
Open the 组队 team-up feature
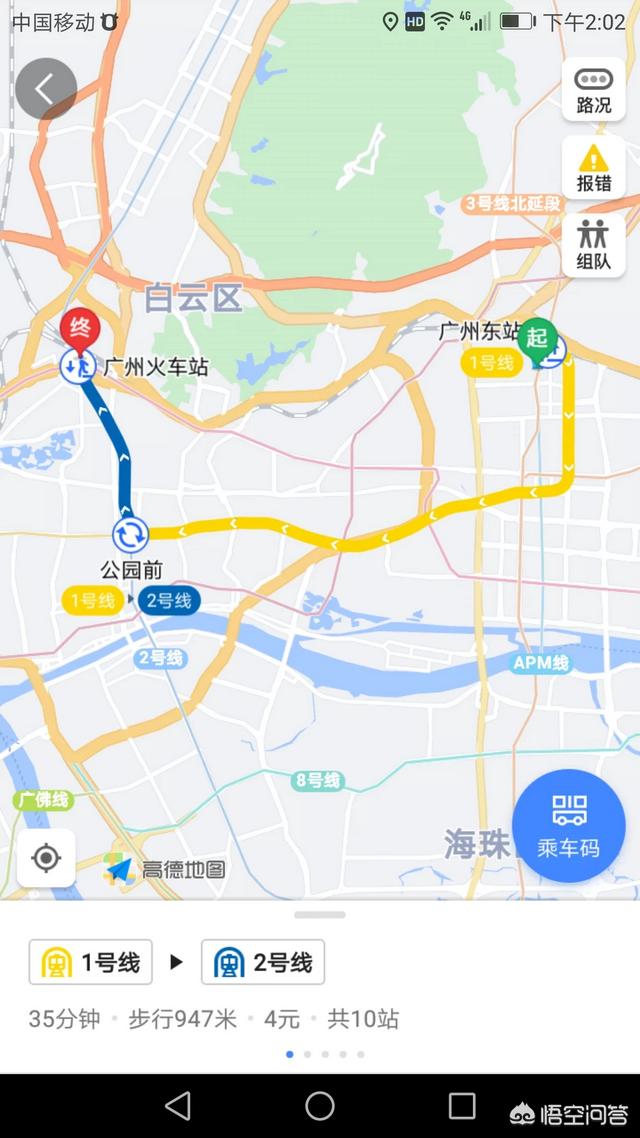593,245
